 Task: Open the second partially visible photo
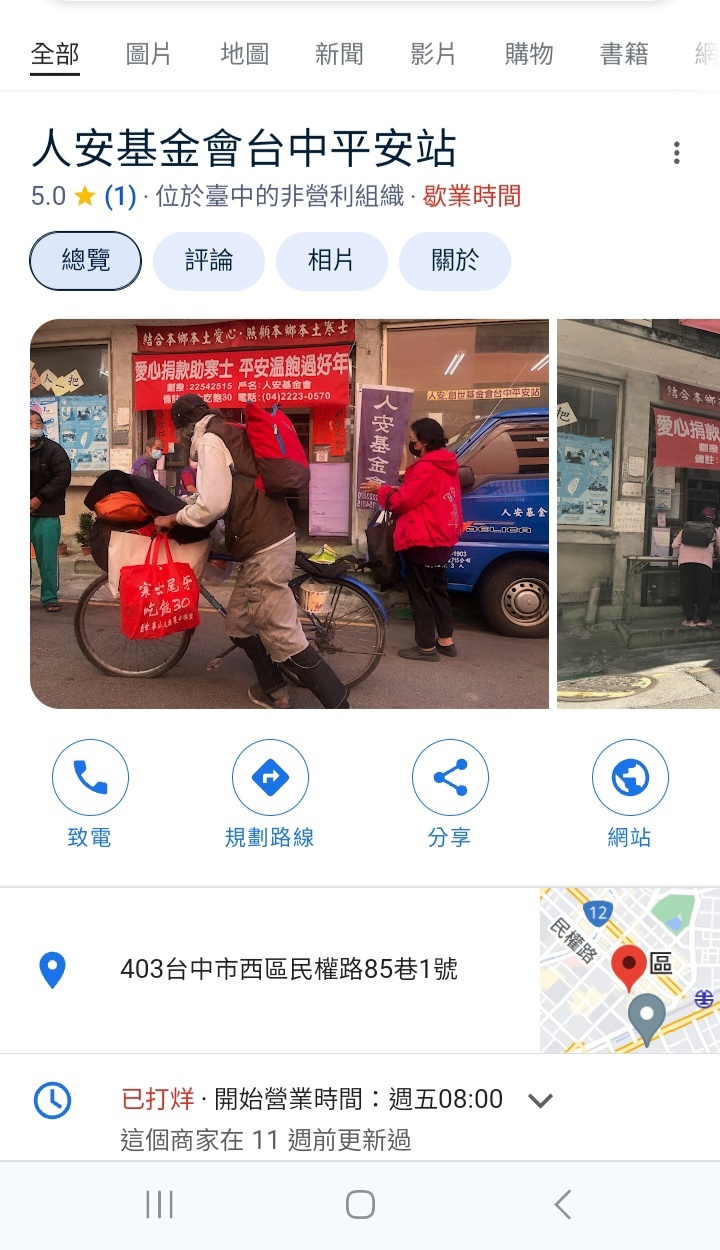tap(638, 514)
